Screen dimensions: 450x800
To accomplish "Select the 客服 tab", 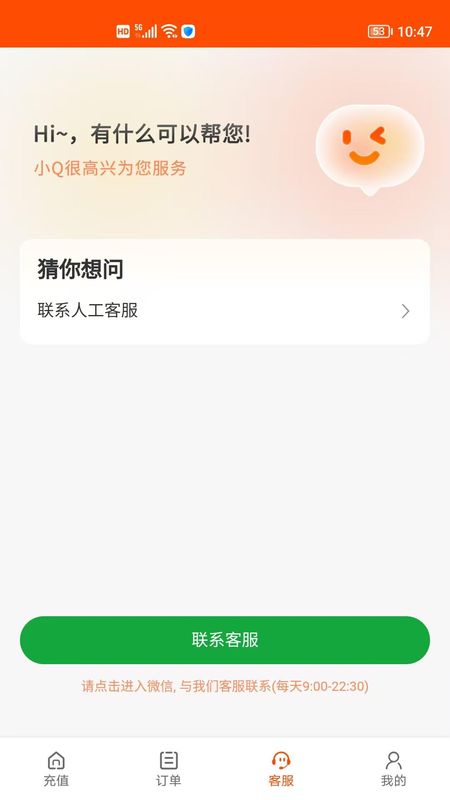I will (281, 769).
